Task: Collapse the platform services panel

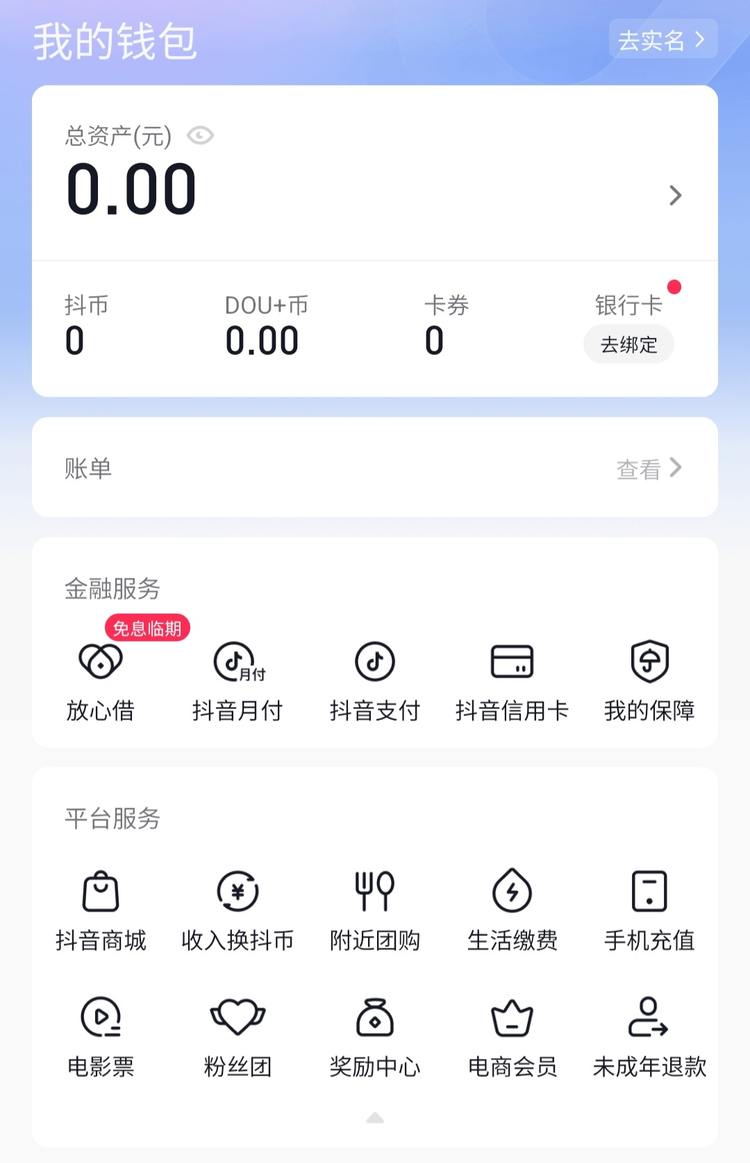Action: pyautogui.click(x=374, y=1117)
